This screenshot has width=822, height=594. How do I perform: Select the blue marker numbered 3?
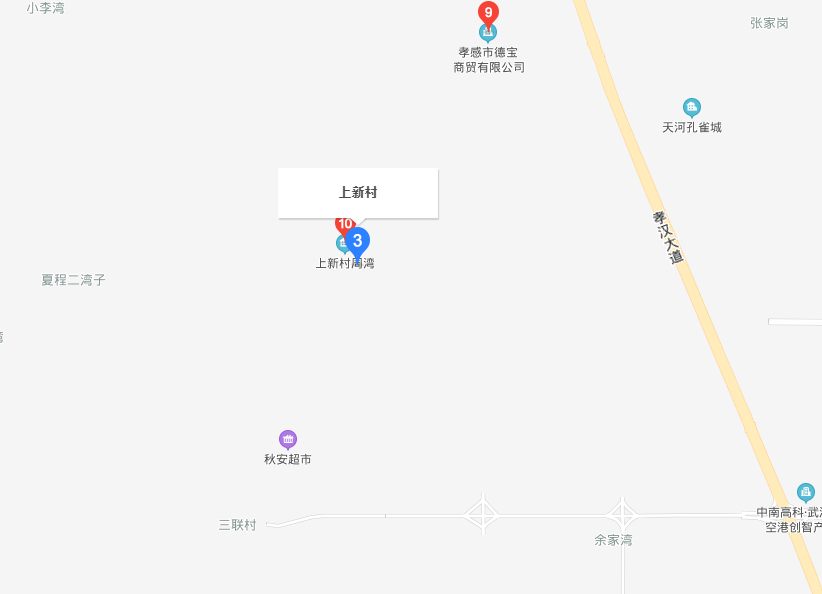(357, 241)
